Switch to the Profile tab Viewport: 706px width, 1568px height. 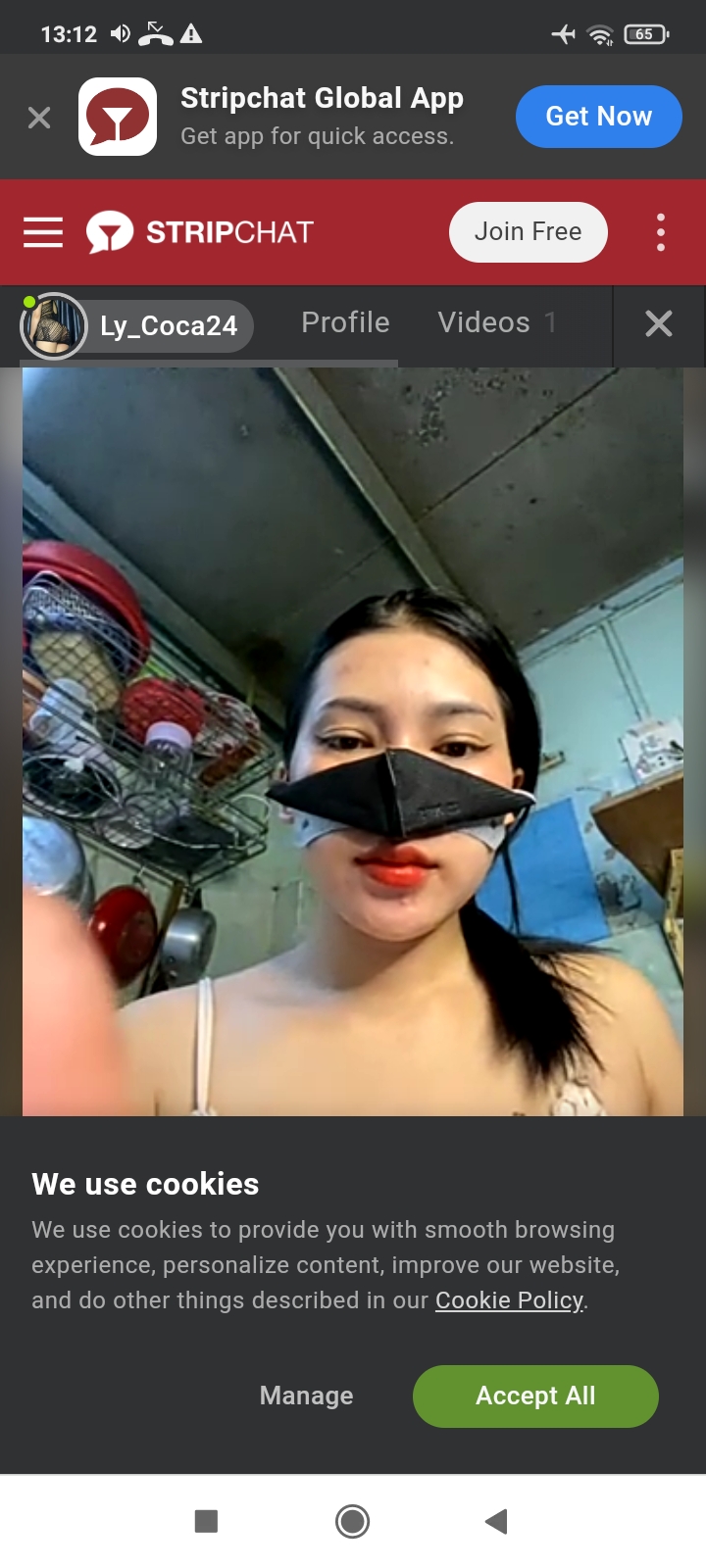(345, 323)
